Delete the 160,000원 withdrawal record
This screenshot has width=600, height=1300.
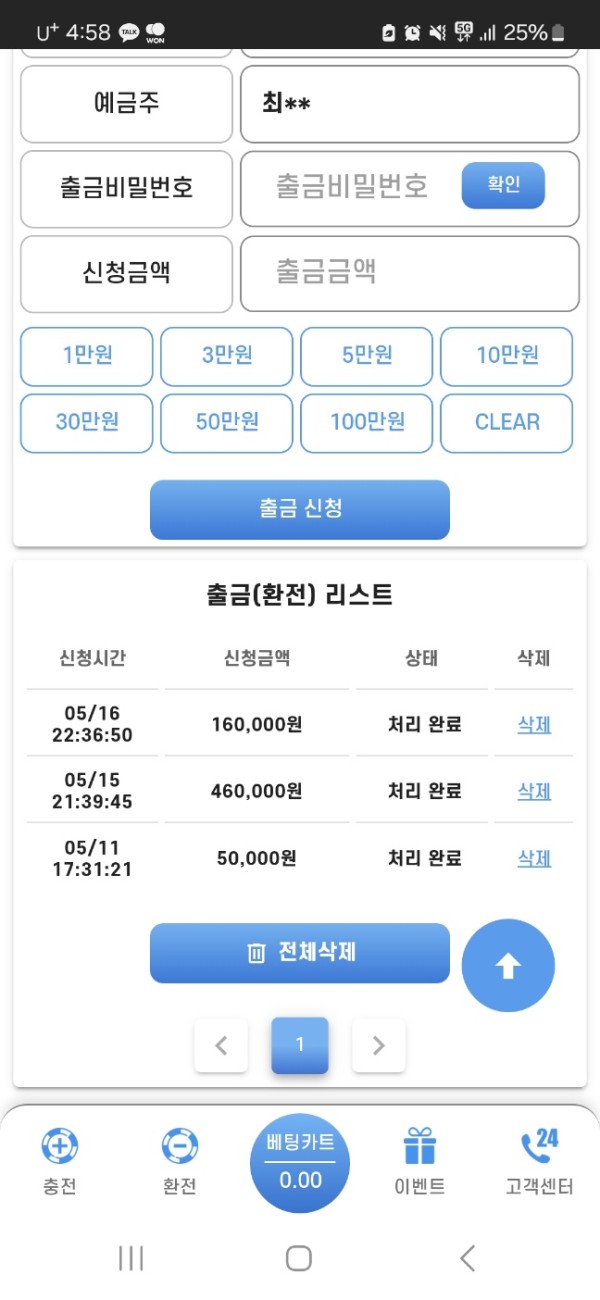pos(534,725)
